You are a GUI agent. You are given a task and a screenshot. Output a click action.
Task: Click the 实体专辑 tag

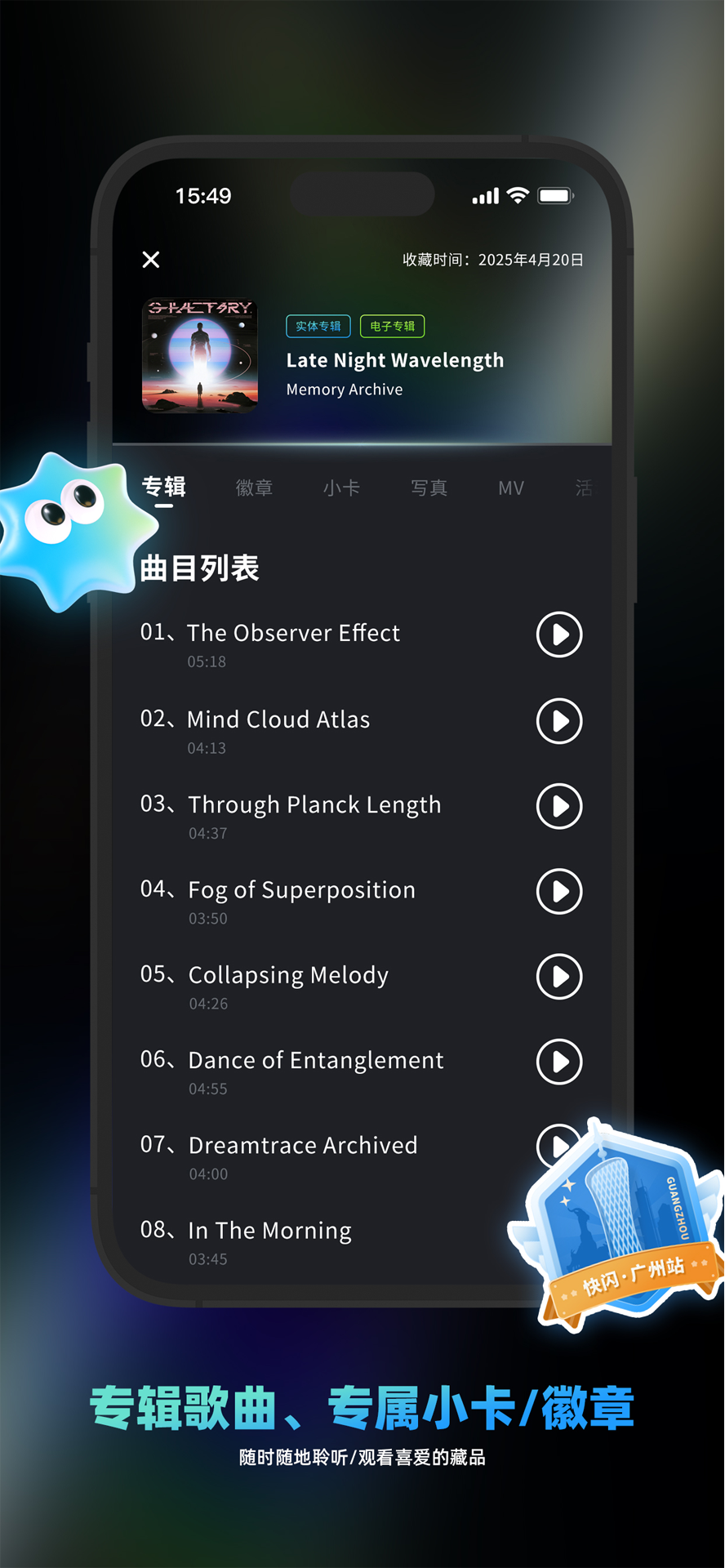[x=318, y=326]
